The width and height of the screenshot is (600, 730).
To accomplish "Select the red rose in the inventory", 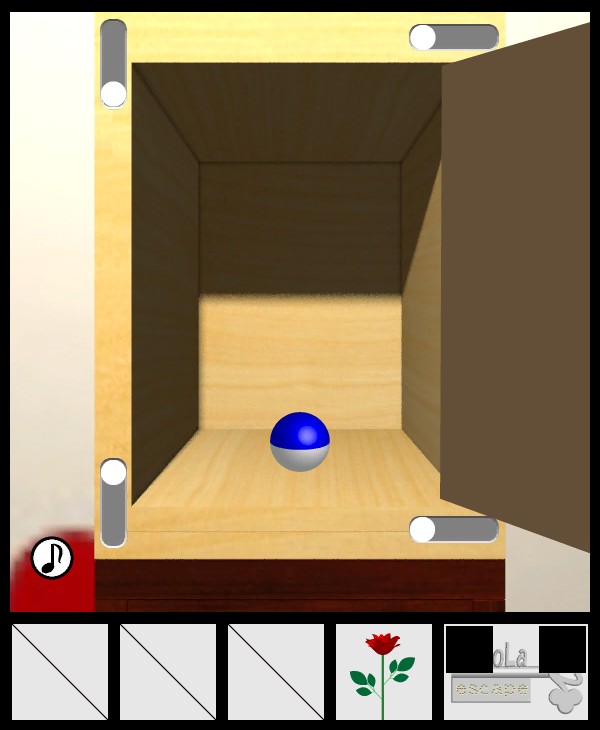I will [383, 672].
